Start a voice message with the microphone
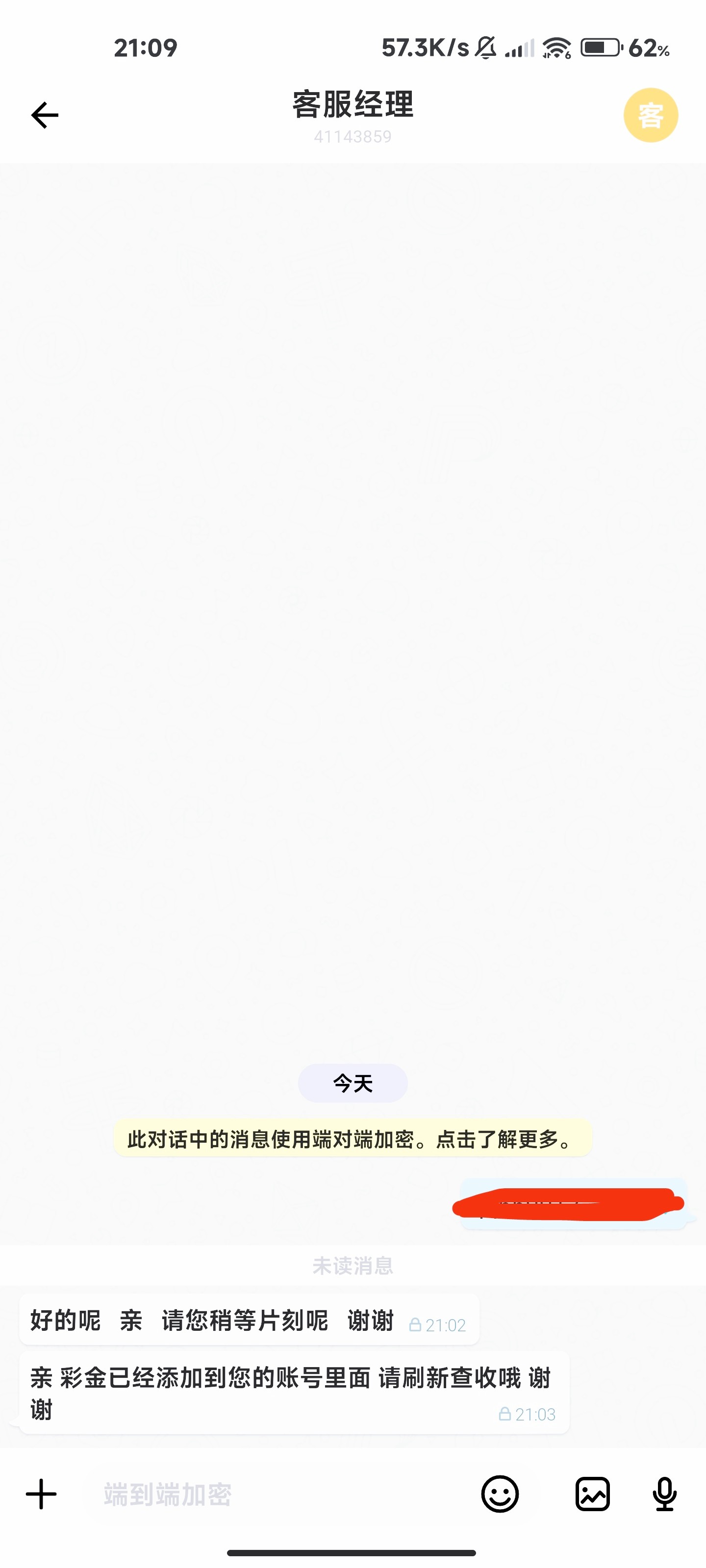This screenshot has width=706, height=1568. pos(664,1494)
